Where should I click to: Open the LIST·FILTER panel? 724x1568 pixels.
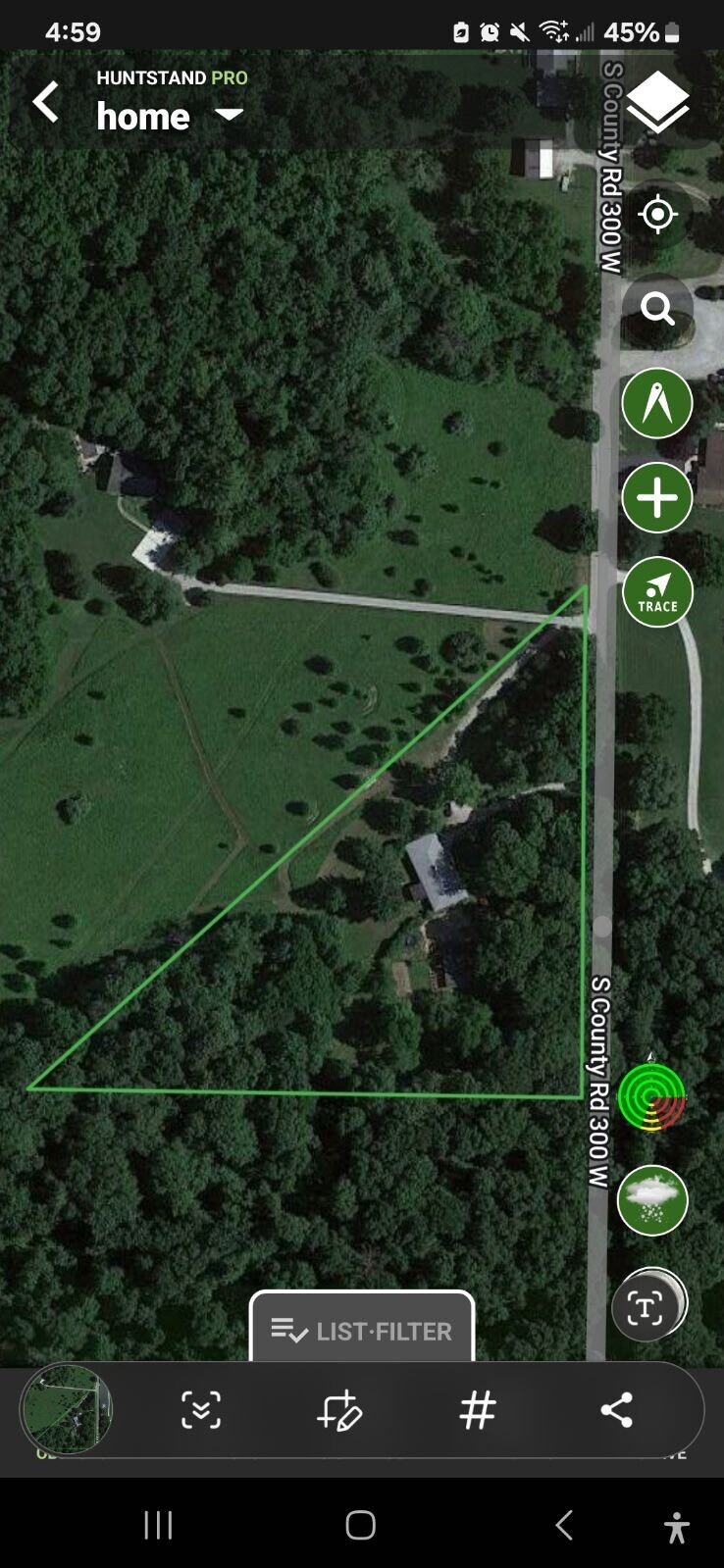tap(362, 1330)
